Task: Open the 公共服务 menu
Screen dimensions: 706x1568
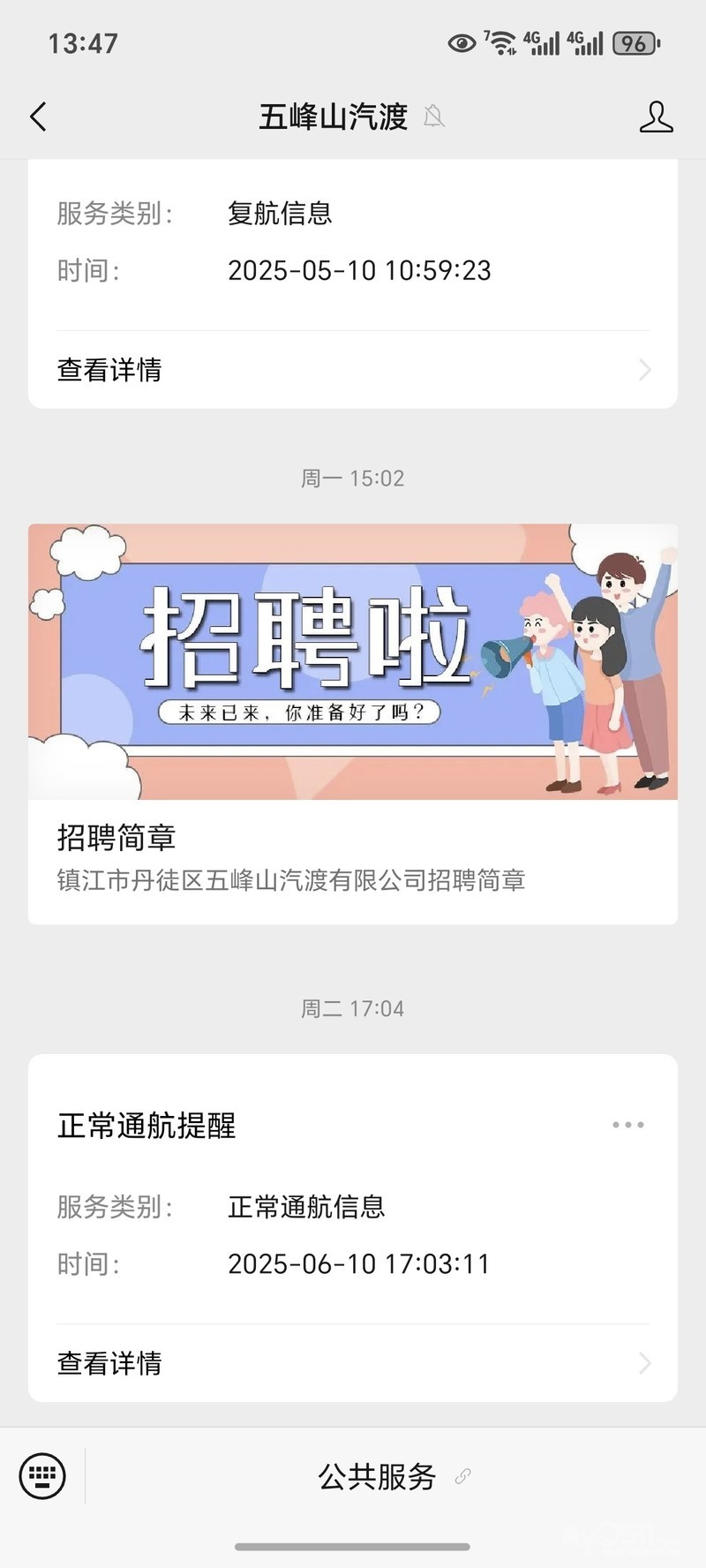Action: click(379, 1476)
